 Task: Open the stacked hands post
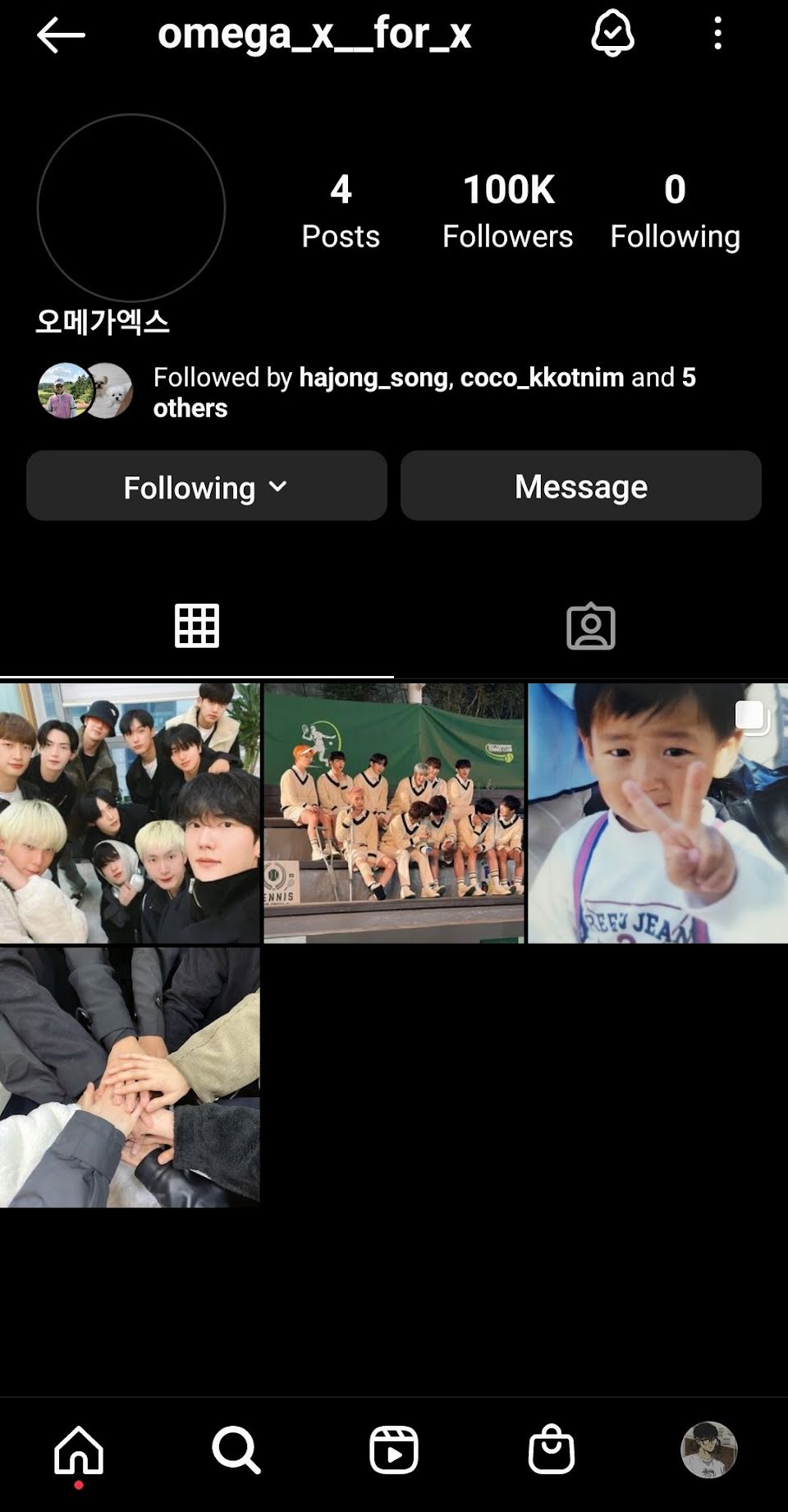coord(130,1077)
